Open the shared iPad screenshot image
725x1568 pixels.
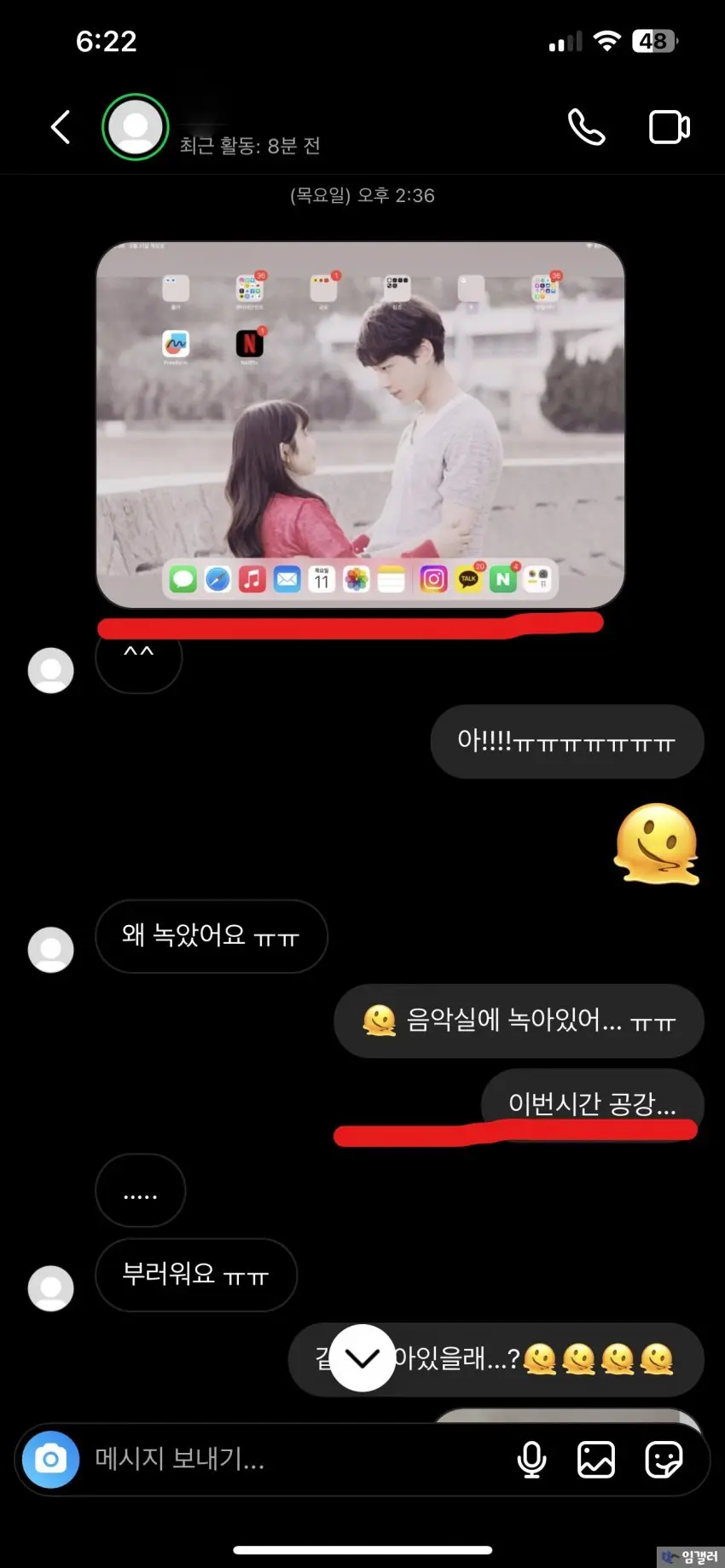click(x=360, y=424)
